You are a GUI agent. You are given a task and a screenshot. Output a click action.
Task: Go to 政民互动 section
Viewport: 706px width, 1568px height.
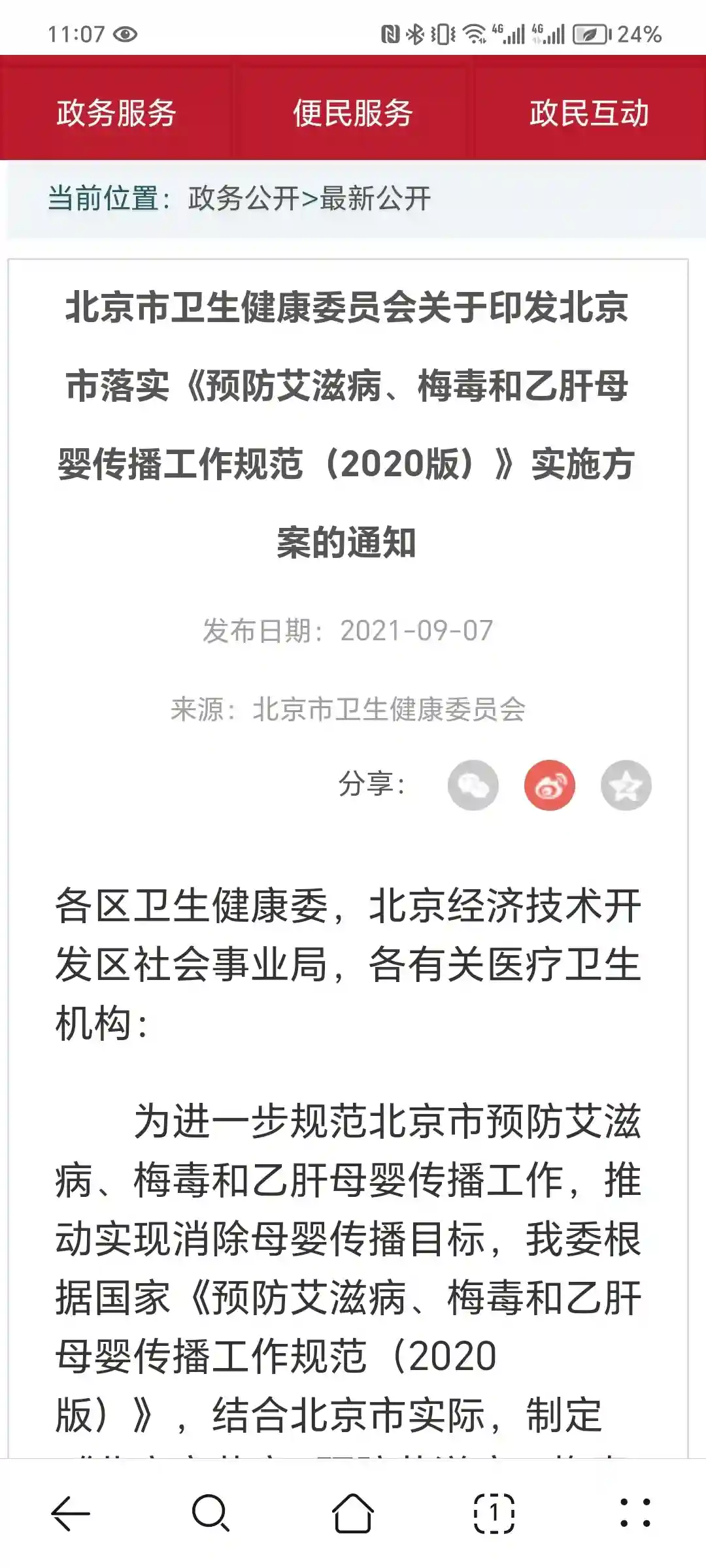pos(589,112)
